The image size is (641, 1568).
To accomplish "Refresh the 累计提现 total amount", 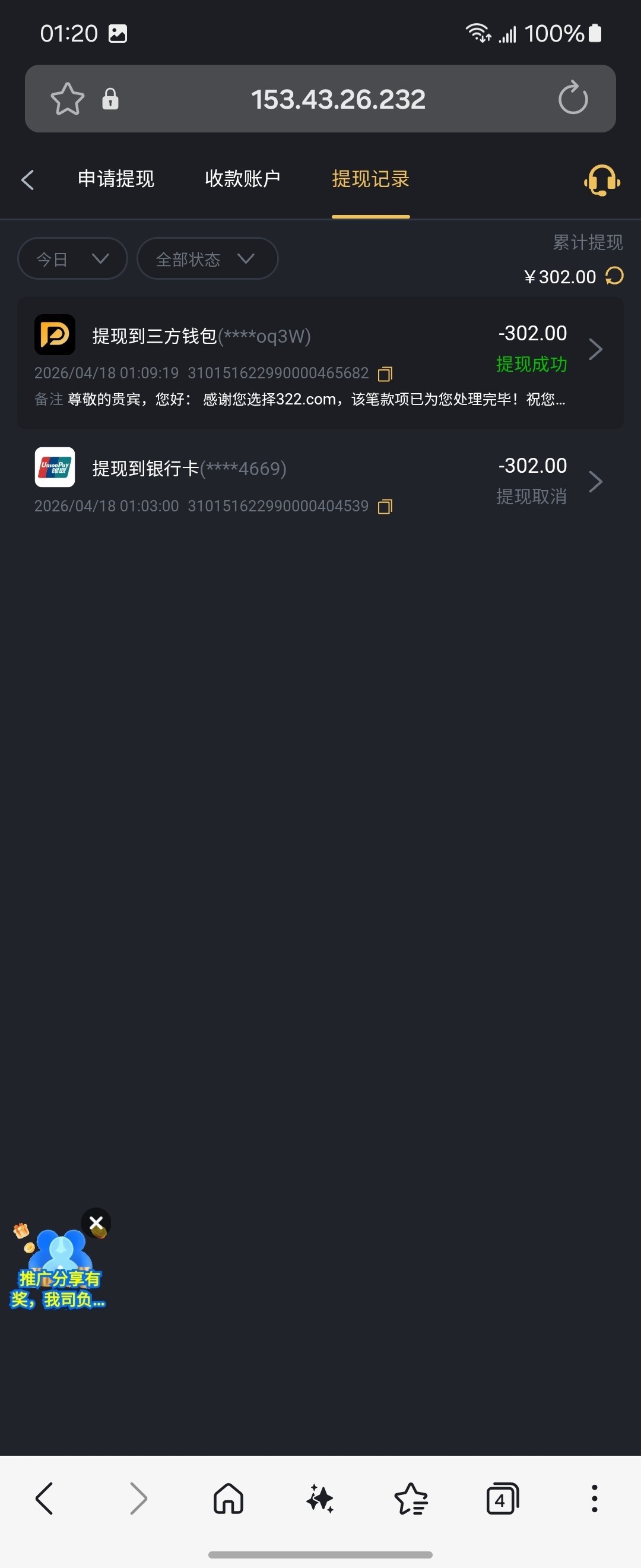I will point(615,276).
